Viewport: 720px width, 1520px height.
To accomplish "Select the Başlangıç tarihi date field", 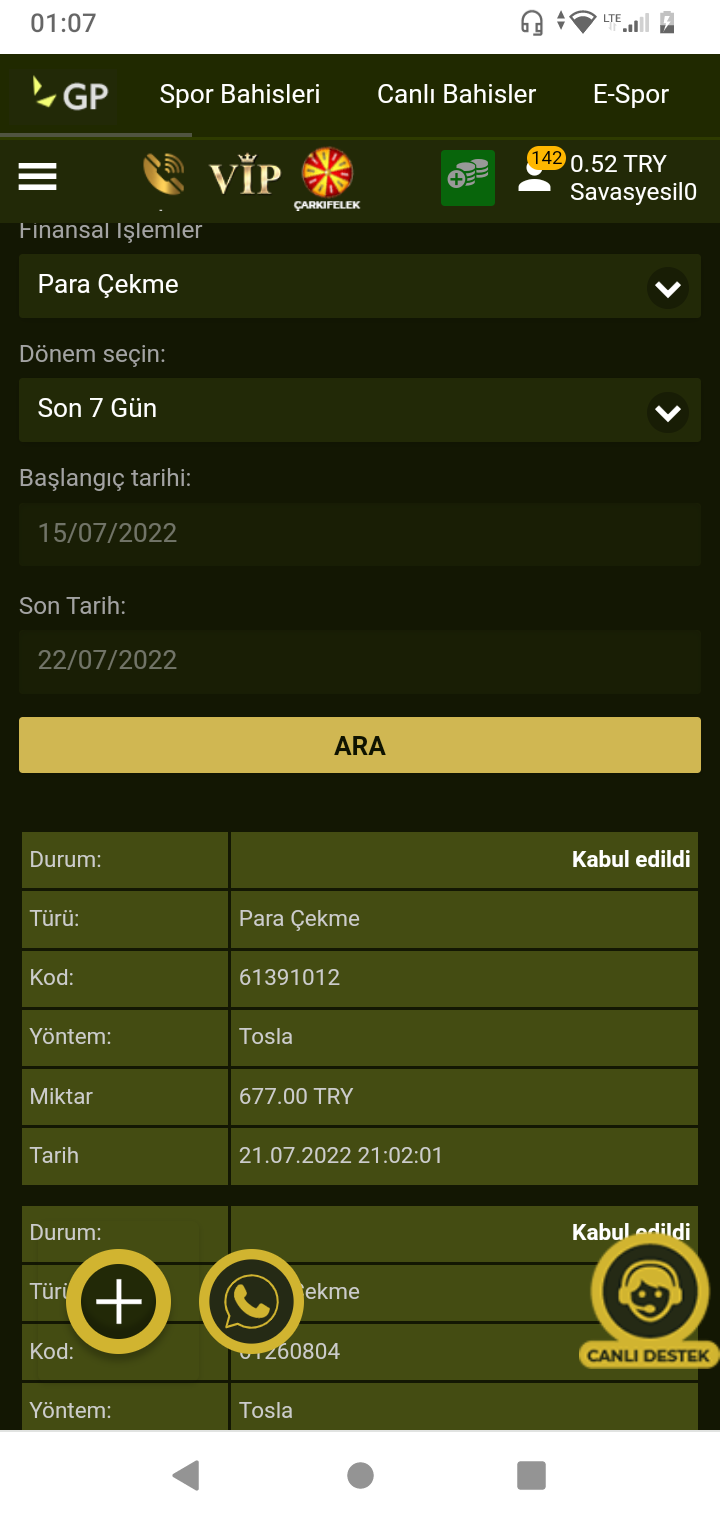I will click(x=360, y=533).
